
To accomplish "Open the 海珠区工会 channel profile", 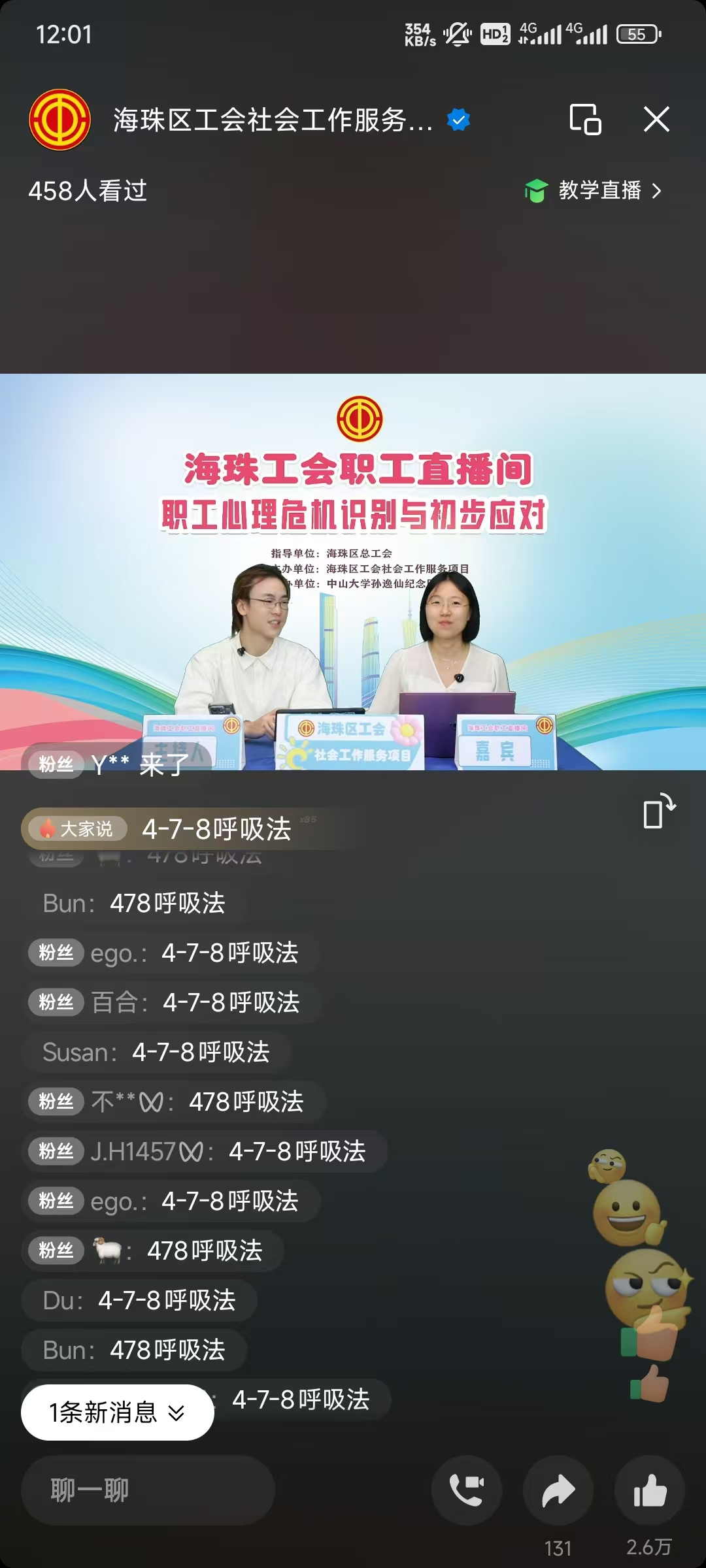I will [x=60, y=120].
